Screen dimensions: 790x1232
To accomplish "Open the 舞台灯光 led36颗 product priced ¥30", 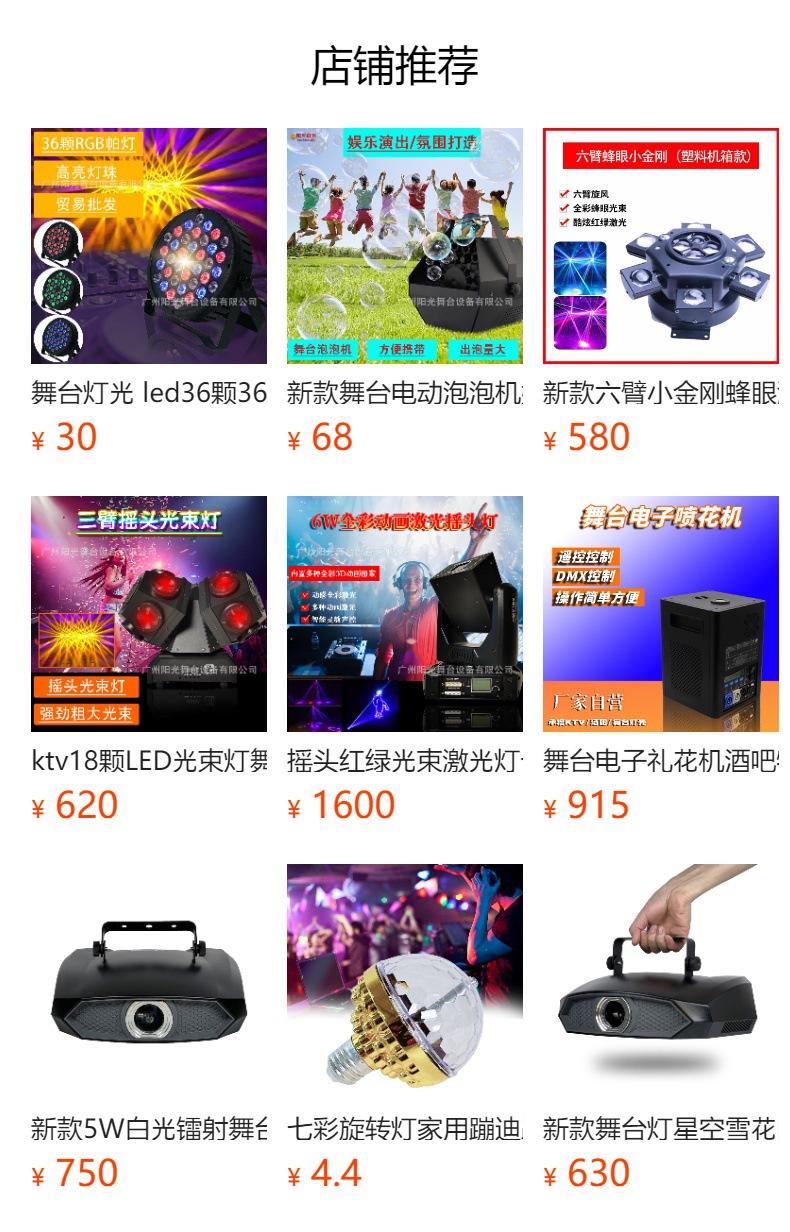I will pos(148,246).
